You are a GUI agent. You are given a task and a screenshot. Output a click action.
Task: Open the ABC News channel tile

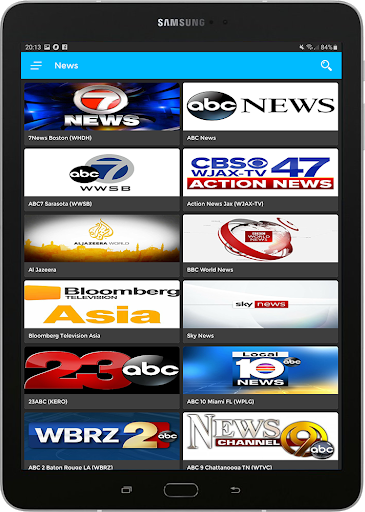coord(260,114)
